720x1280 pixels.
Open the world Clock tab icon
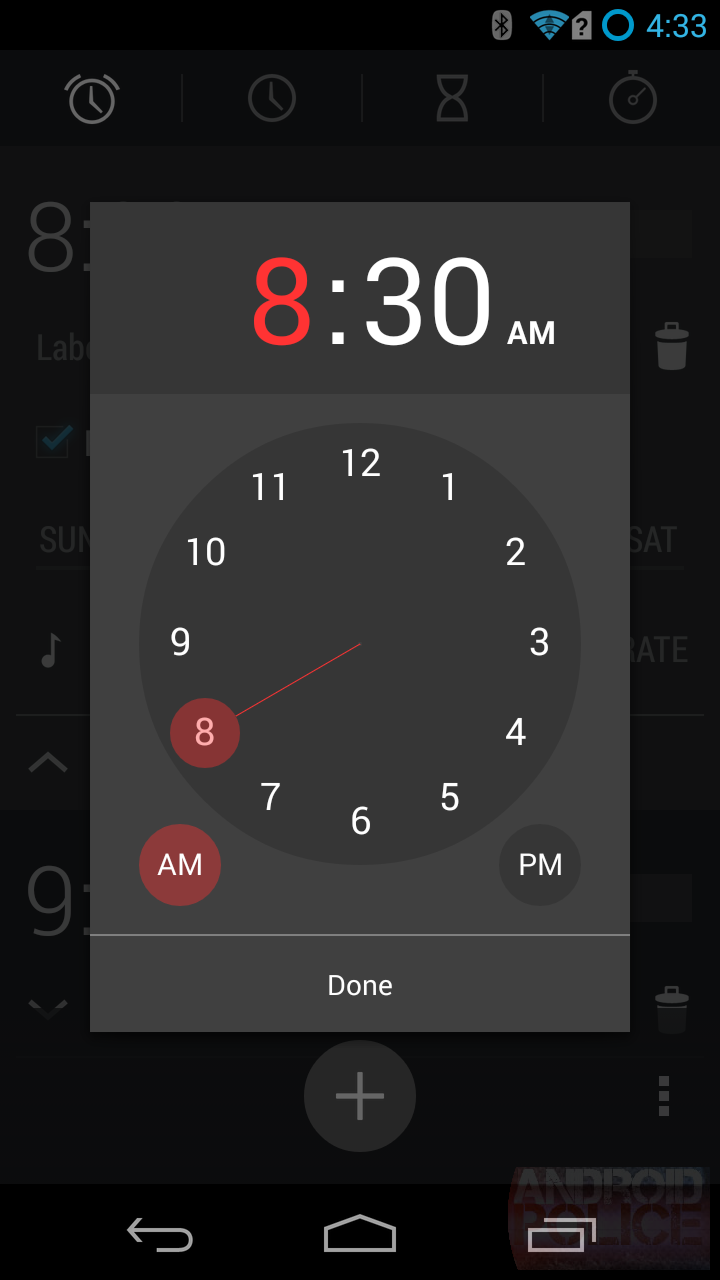(271, 98)
